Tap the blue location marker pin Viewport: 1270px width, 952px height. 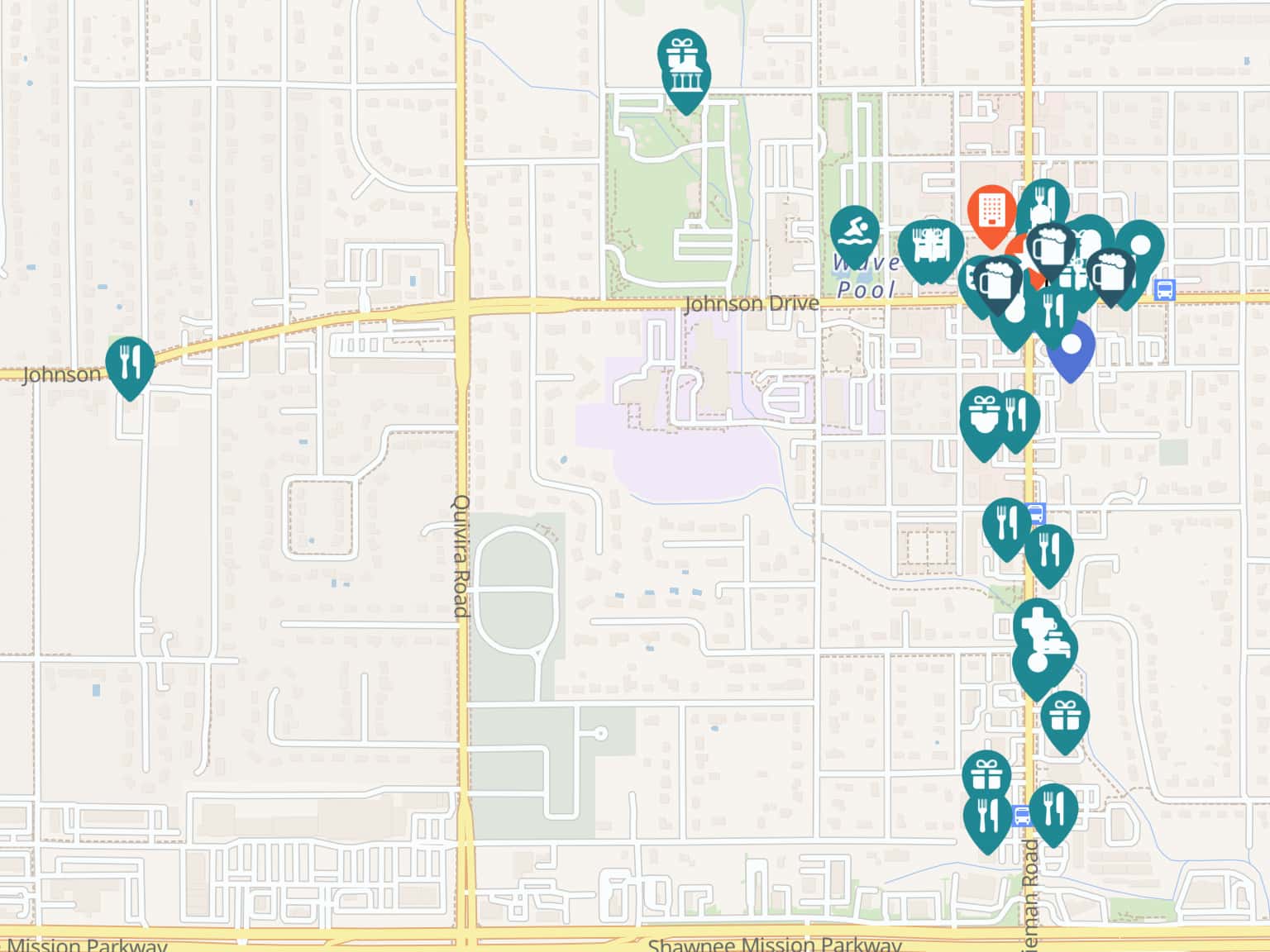point(1071,347)
